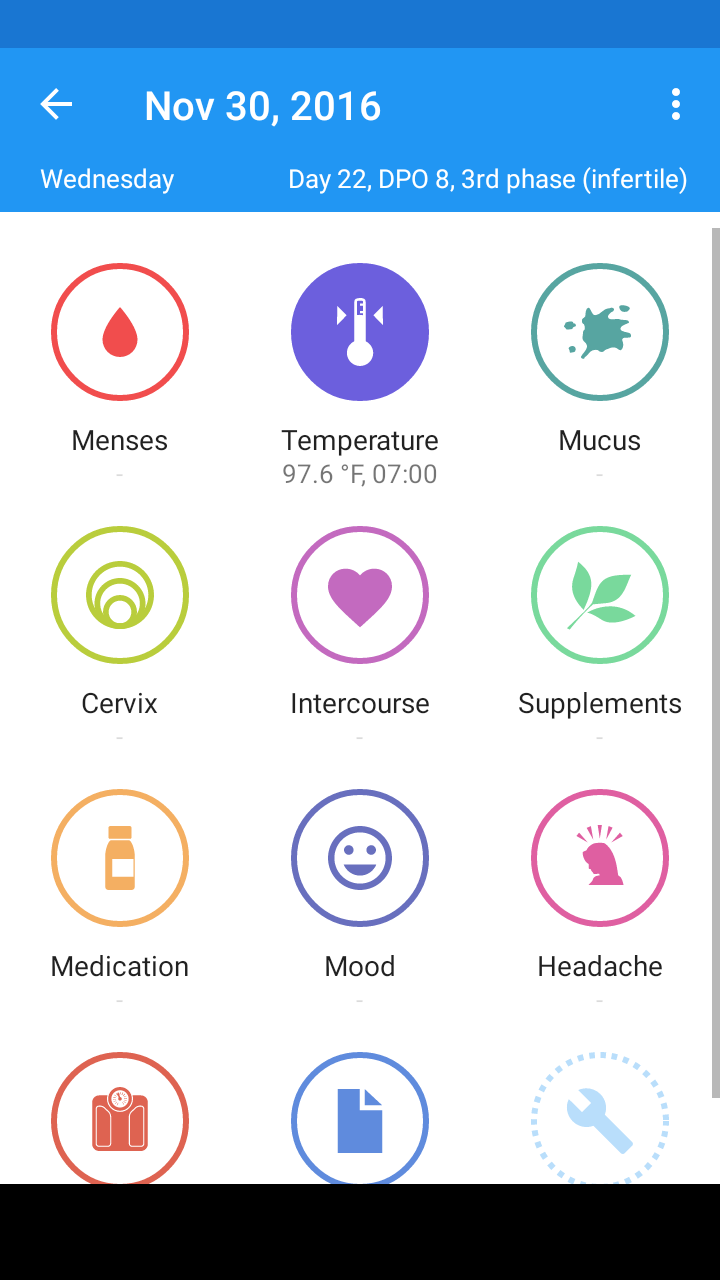Open the three-dot overflow menu
The width and height of the screenshot is (720, 1280).
675,104
